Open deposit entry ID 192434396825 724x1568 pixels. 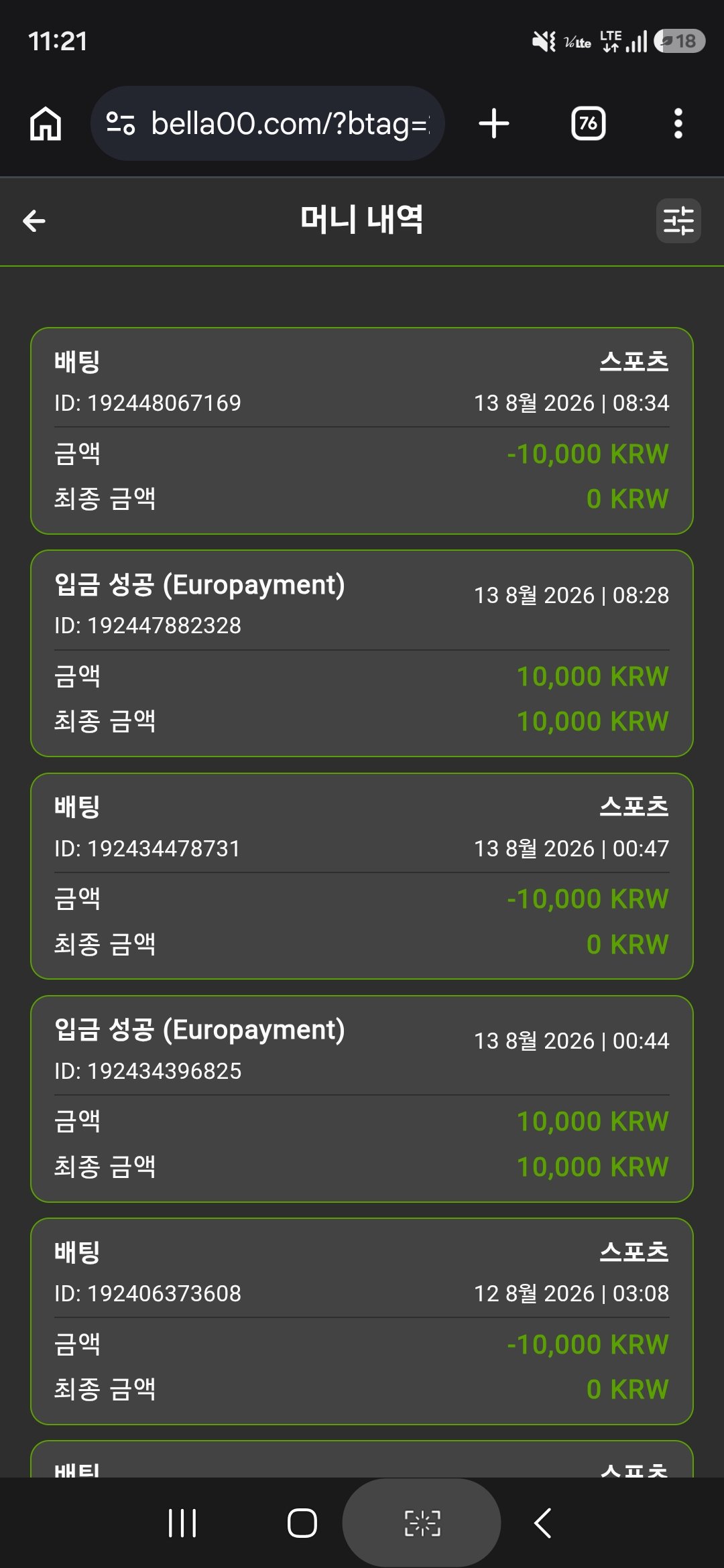362,1099
